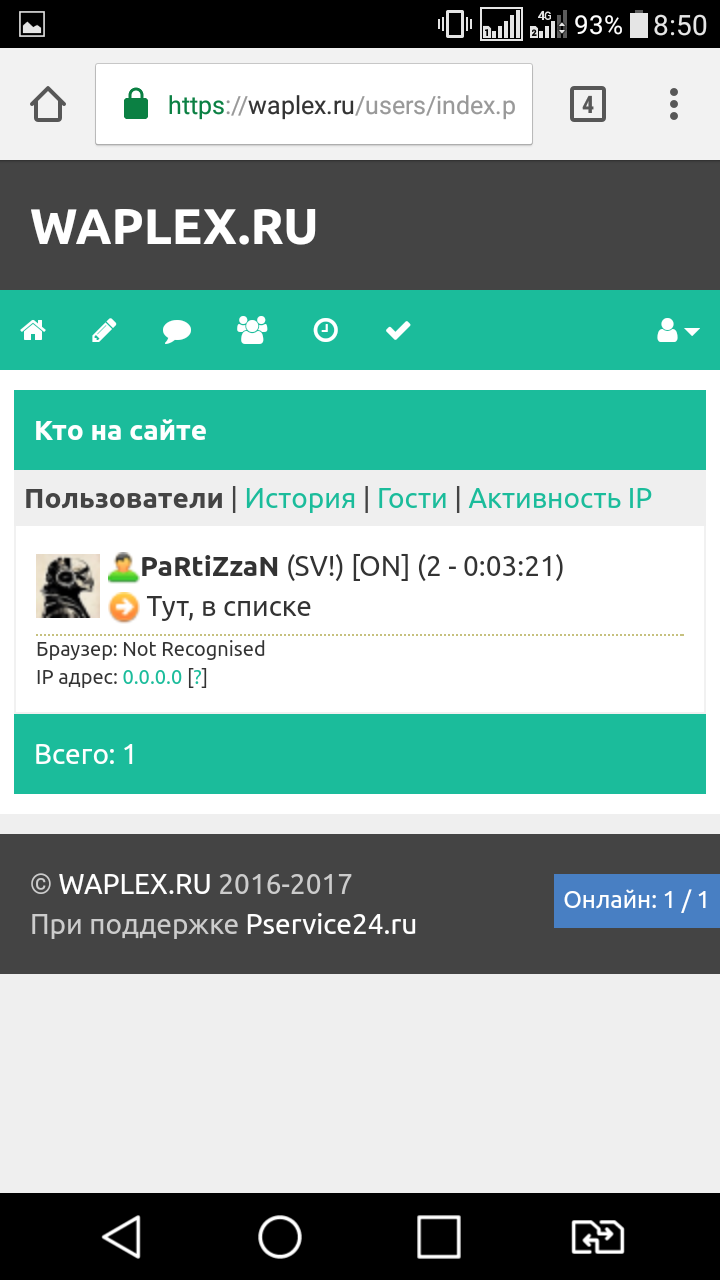
Task: Open the users group icon
Action: pos(252,330)
